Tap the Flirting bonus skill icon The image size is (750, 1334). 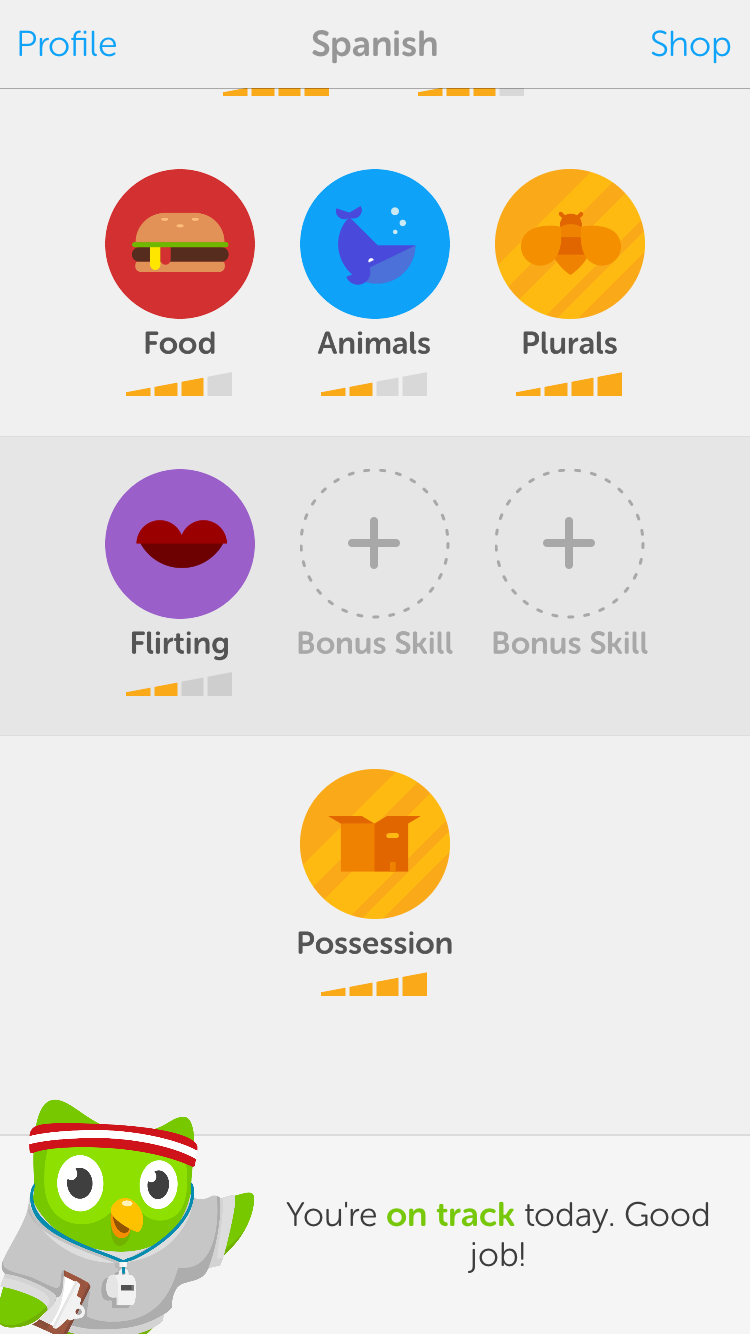tap(180, 543)
